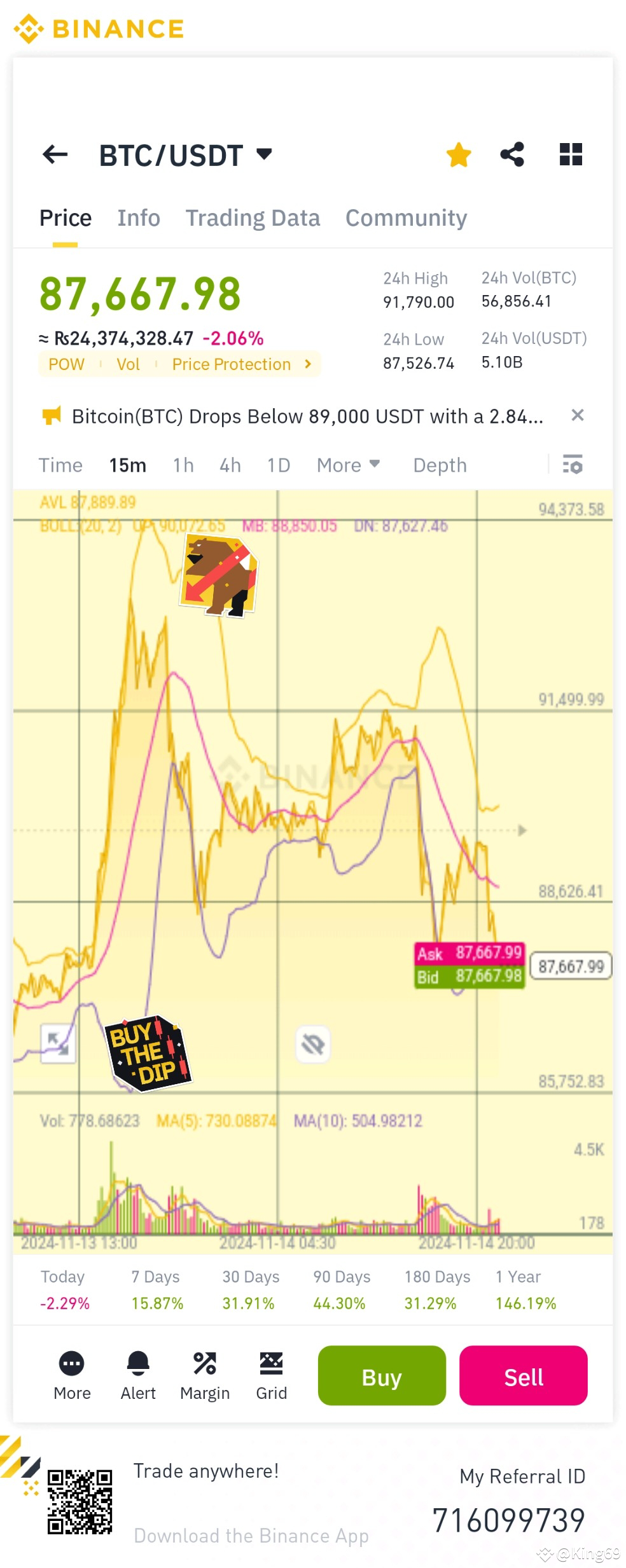Viewport: 626px width, 1568px height.
Task: Dismiss the Bitcoin drops below 89,000 announcement
Action: pyautogui.click(x=578, y=416)
